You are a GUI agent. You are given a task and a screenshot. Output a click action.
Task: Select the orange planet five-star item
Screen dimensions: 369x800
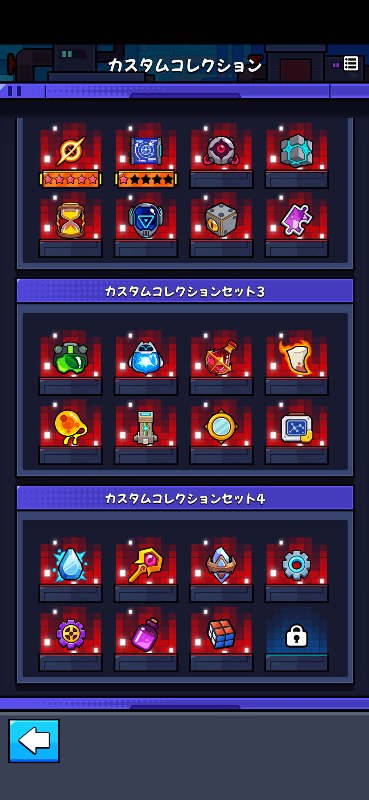click(70, 152)
